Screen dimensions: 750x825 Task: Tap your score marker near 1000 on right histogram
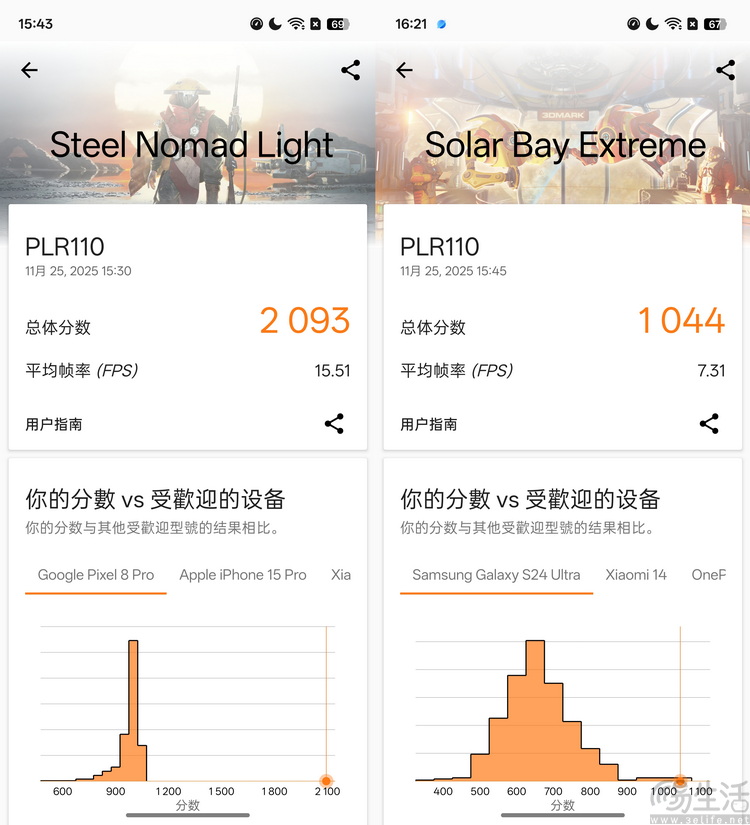click(x=679, y=781)
